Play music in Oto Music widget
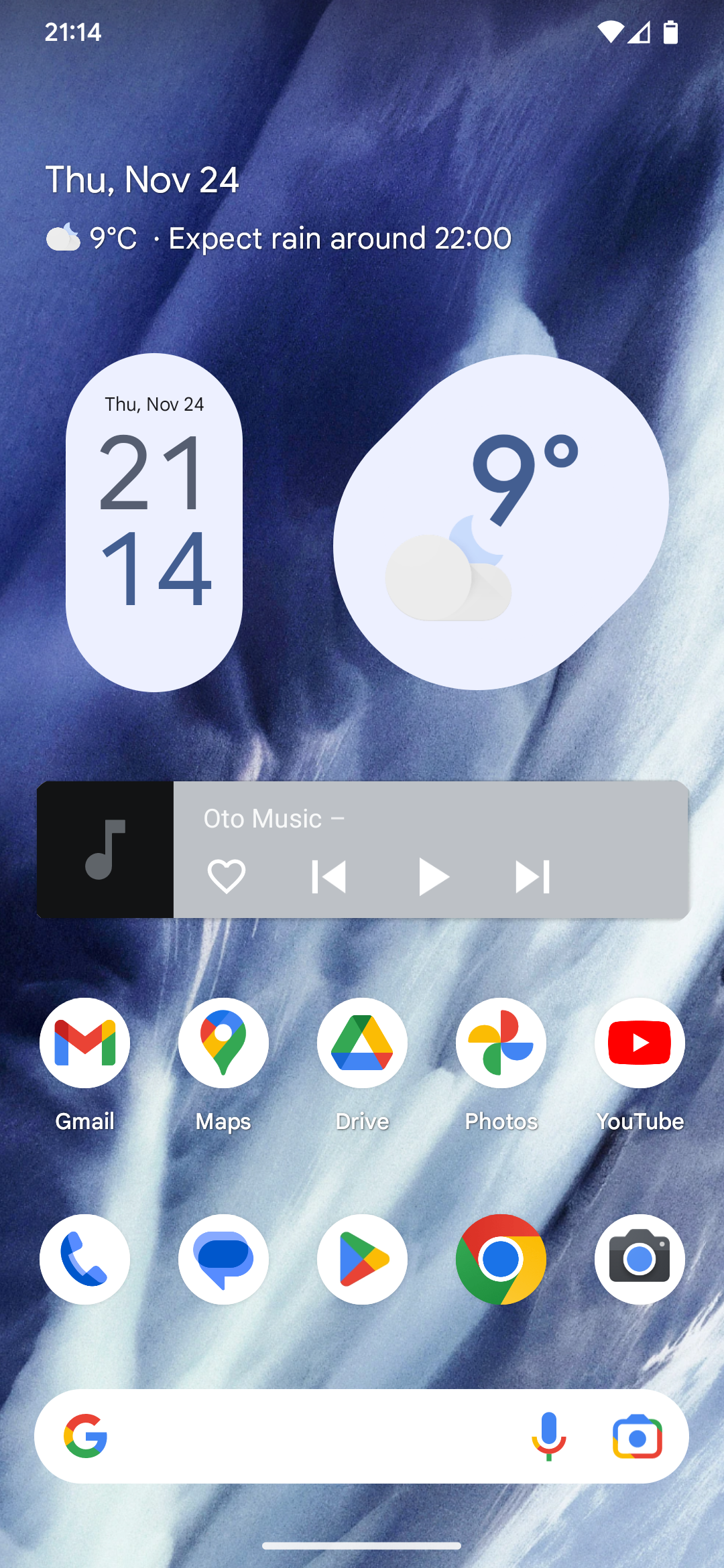 click(433, 876)
